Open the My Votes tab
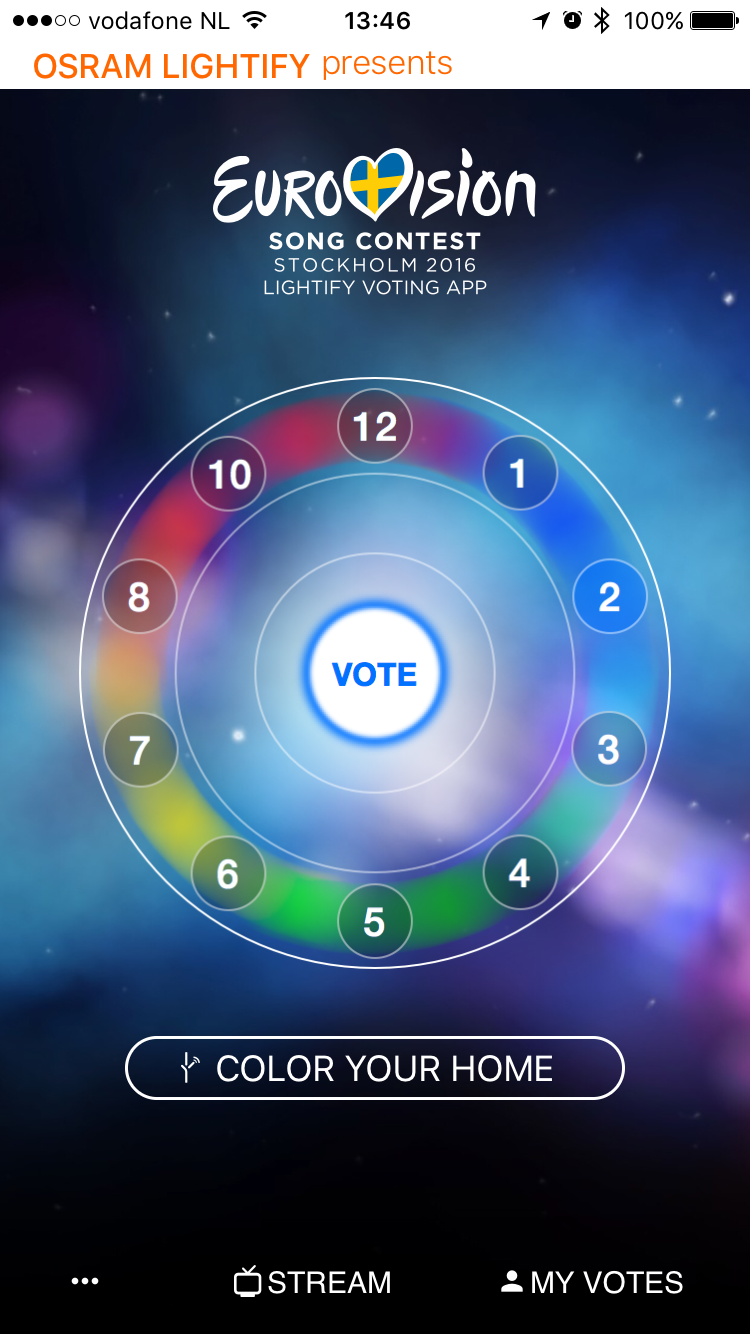This screenshot has height=1334, width=750. point(592,1282)
